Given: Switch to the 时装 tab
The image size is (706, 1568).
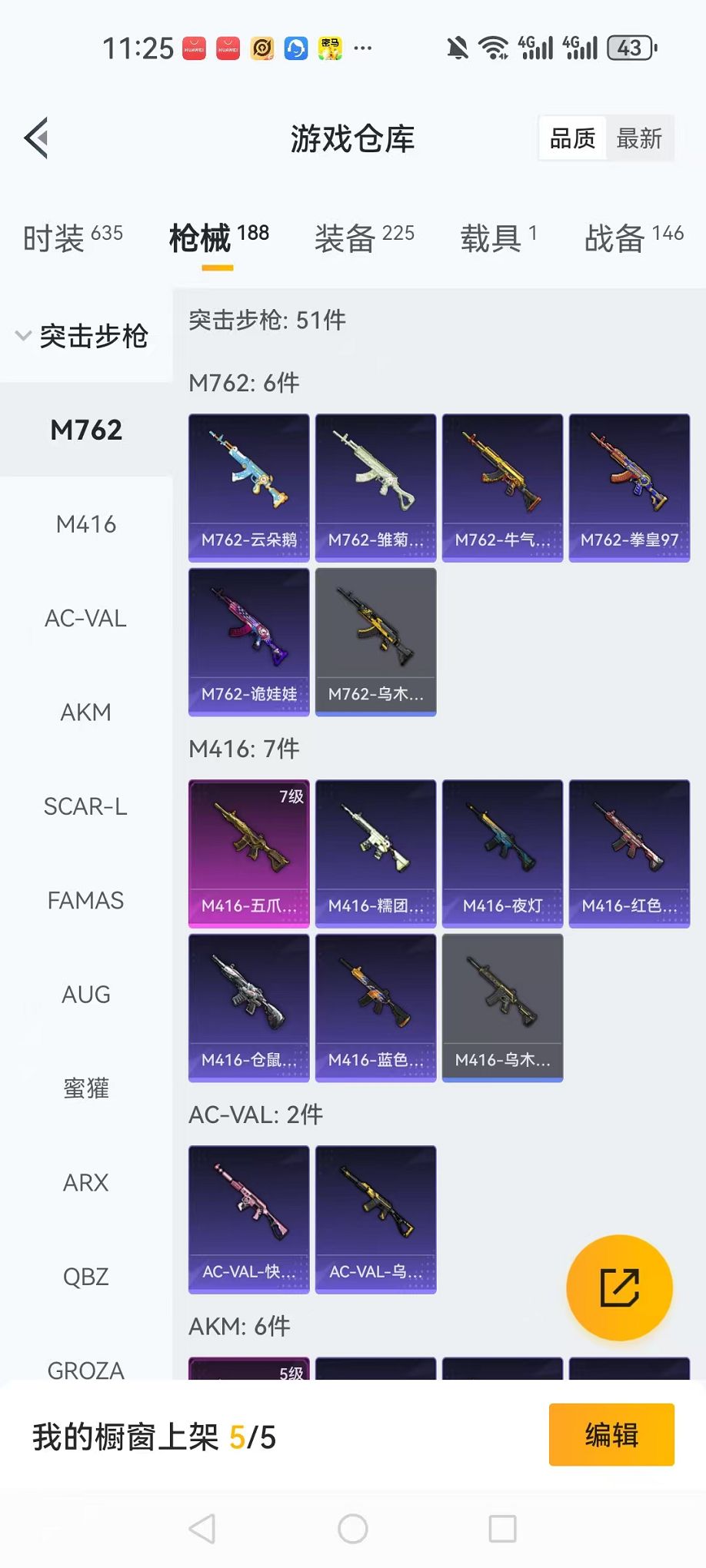Looking at the screenshot, I should [73, 238].
